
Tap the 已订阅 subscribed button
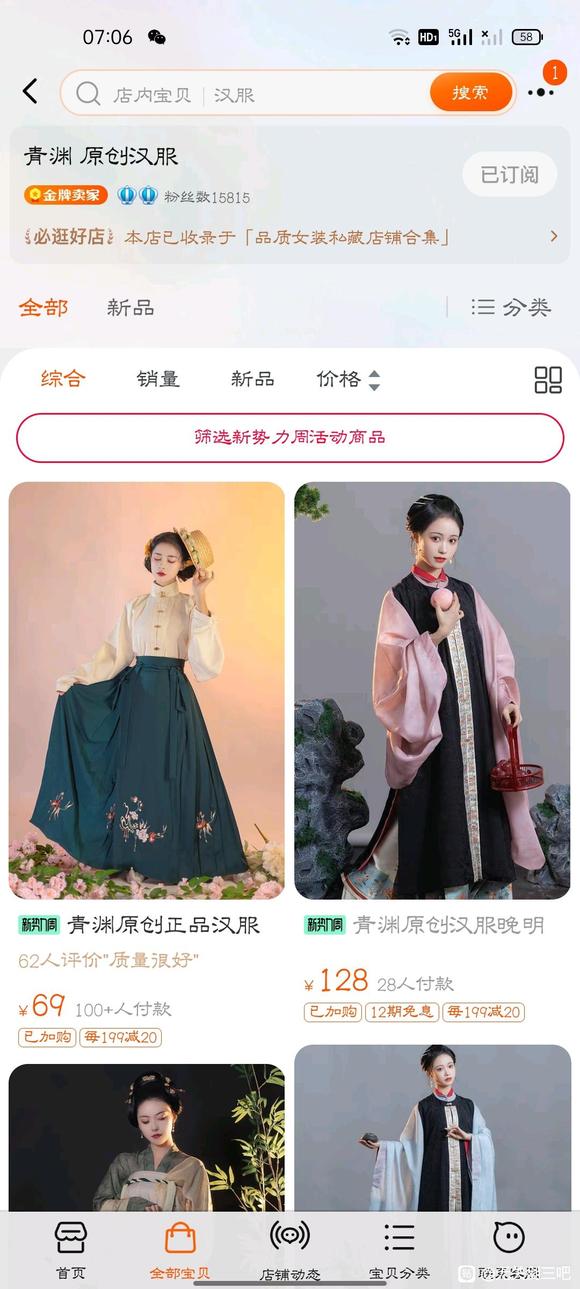coord(509,174)
